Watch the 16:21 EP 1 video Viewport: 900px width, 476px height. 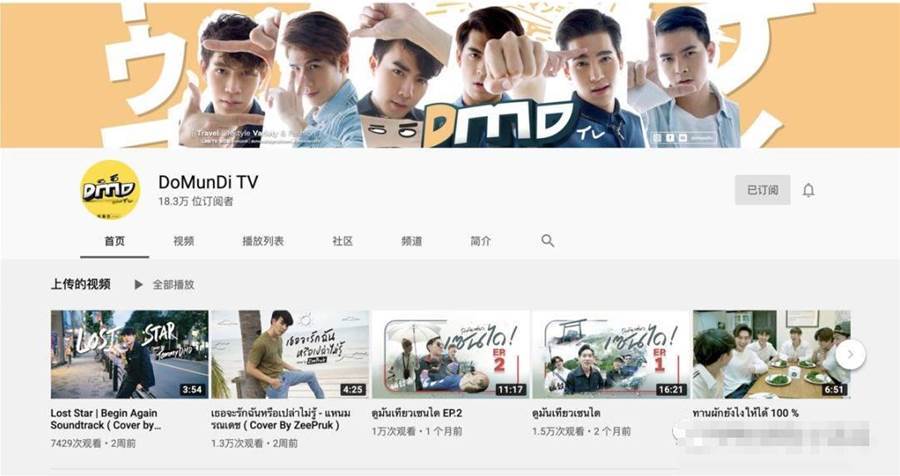point(610,354)
